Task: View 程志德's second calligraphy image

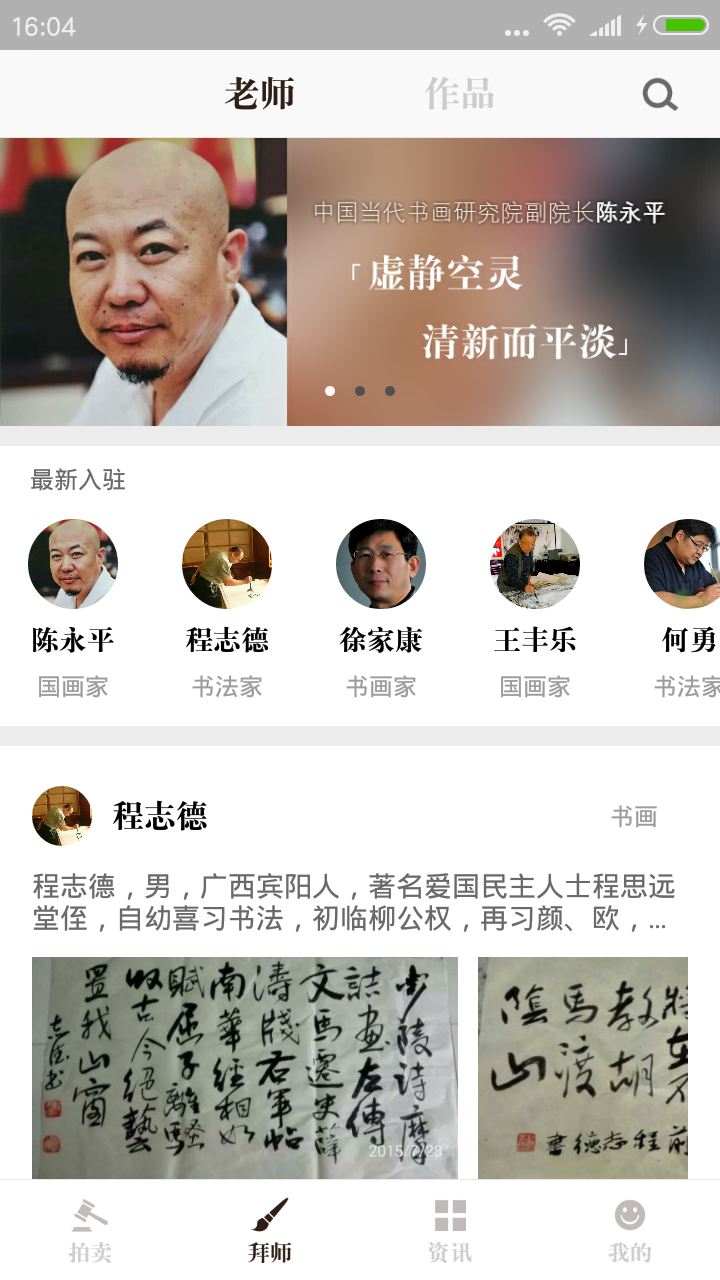Action: (583, 1067)
